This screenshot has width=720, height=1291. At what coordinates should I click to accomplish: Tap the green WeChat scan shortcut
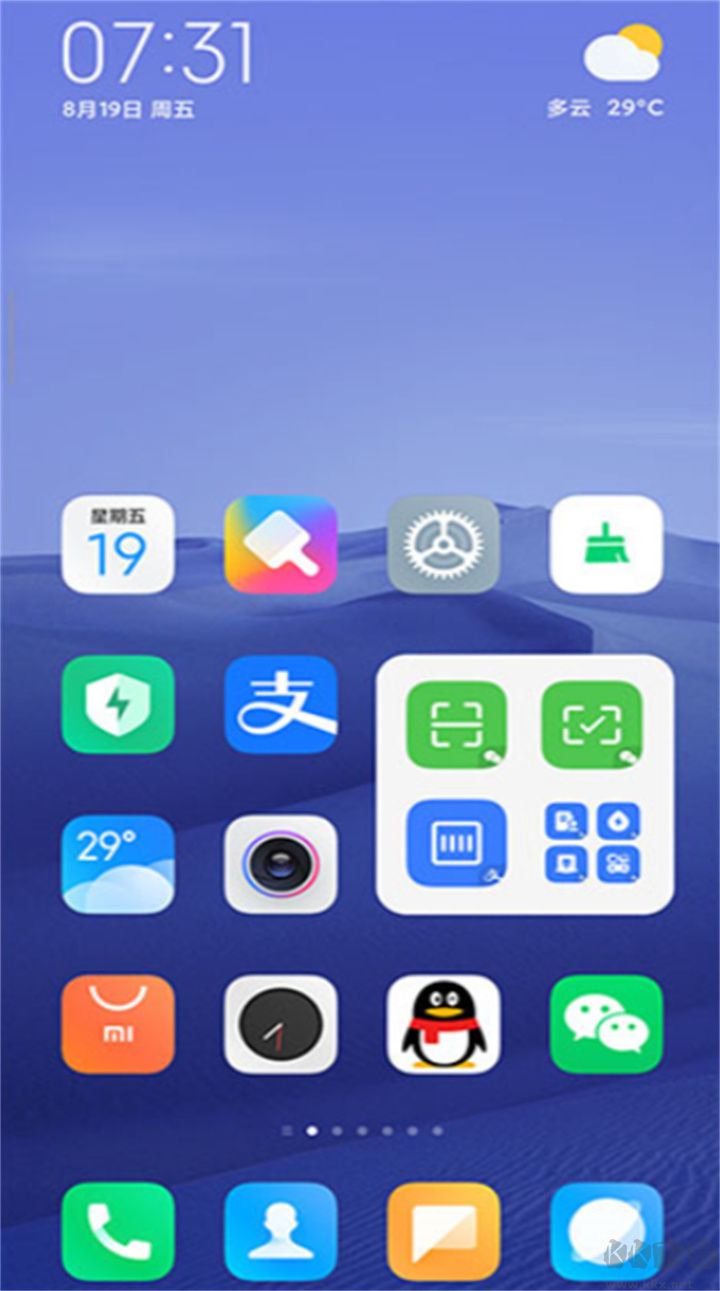click(x=457, y=724)
